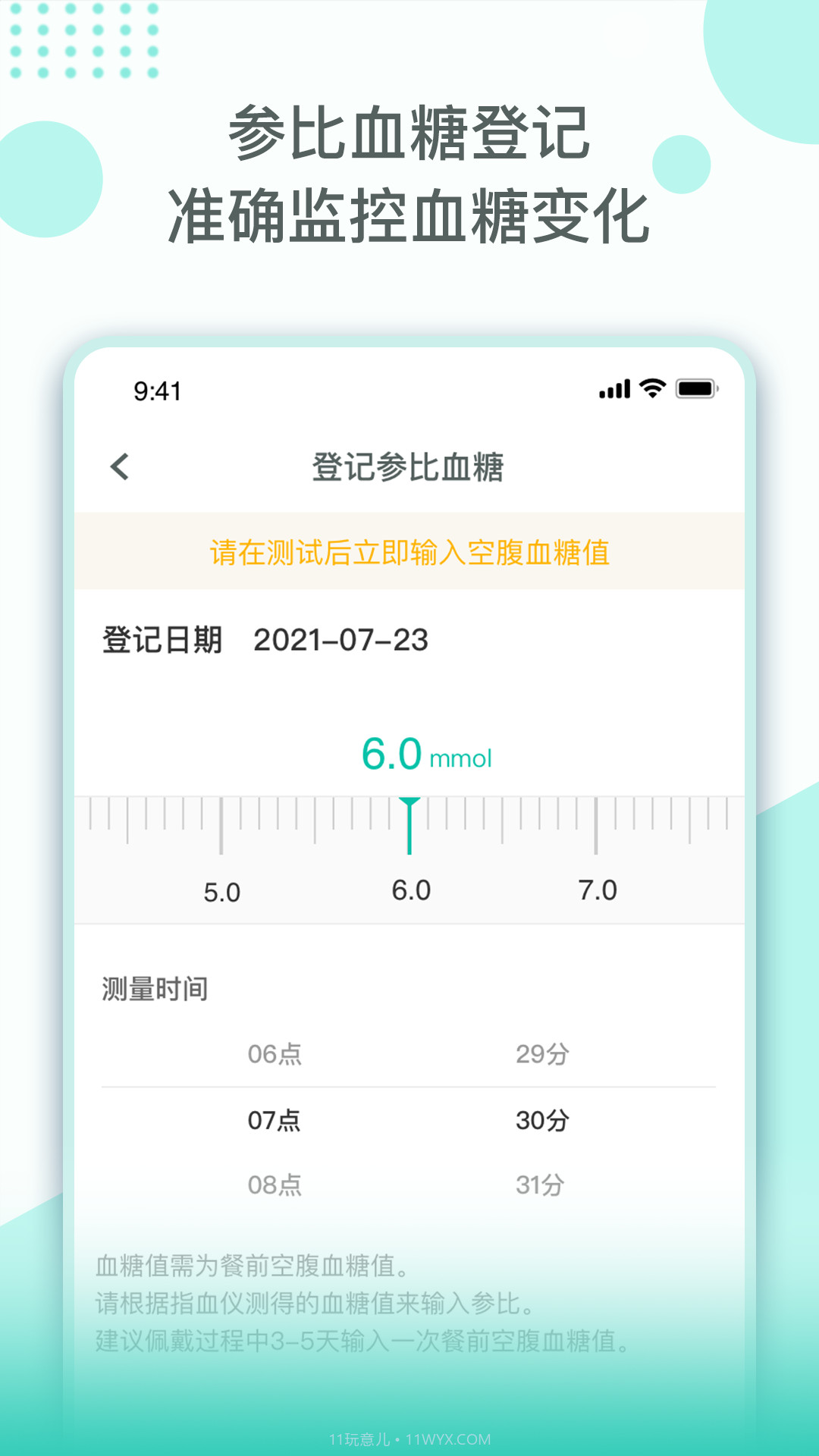The width and height of the screenshot is (819, 1456).
Task: Select 30分 in the minutes column
Action: point(543,1119)
